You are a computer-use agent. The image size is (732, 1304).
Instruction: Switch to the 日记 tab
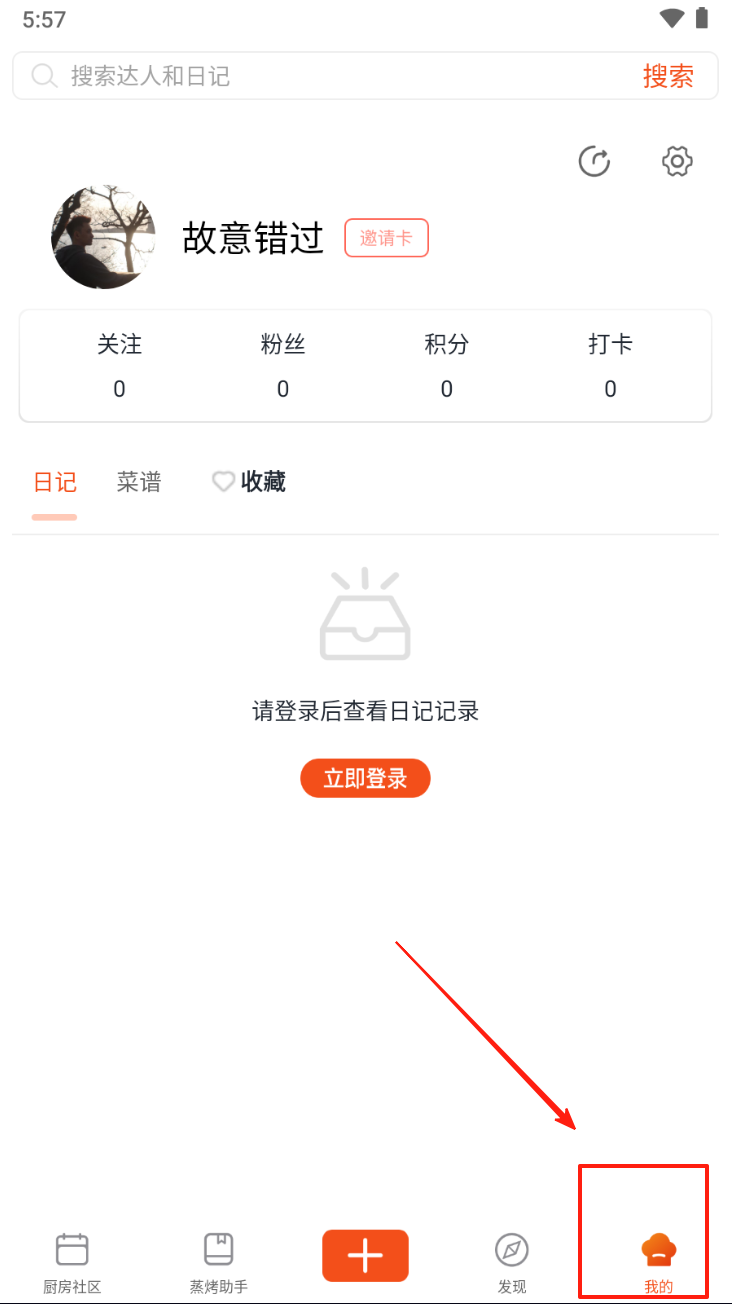pos(54,483)
